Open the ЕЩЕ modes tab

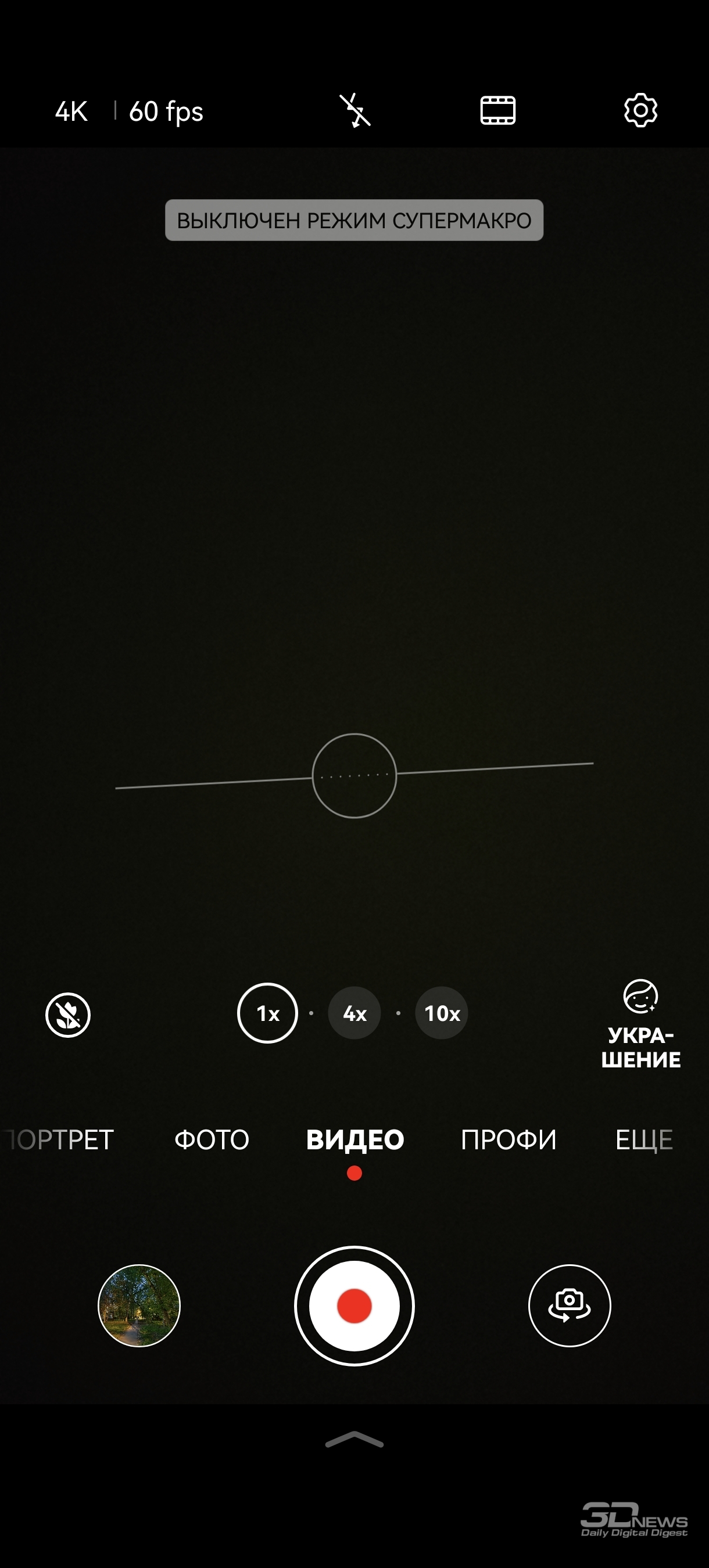[x=644, y=1139]
